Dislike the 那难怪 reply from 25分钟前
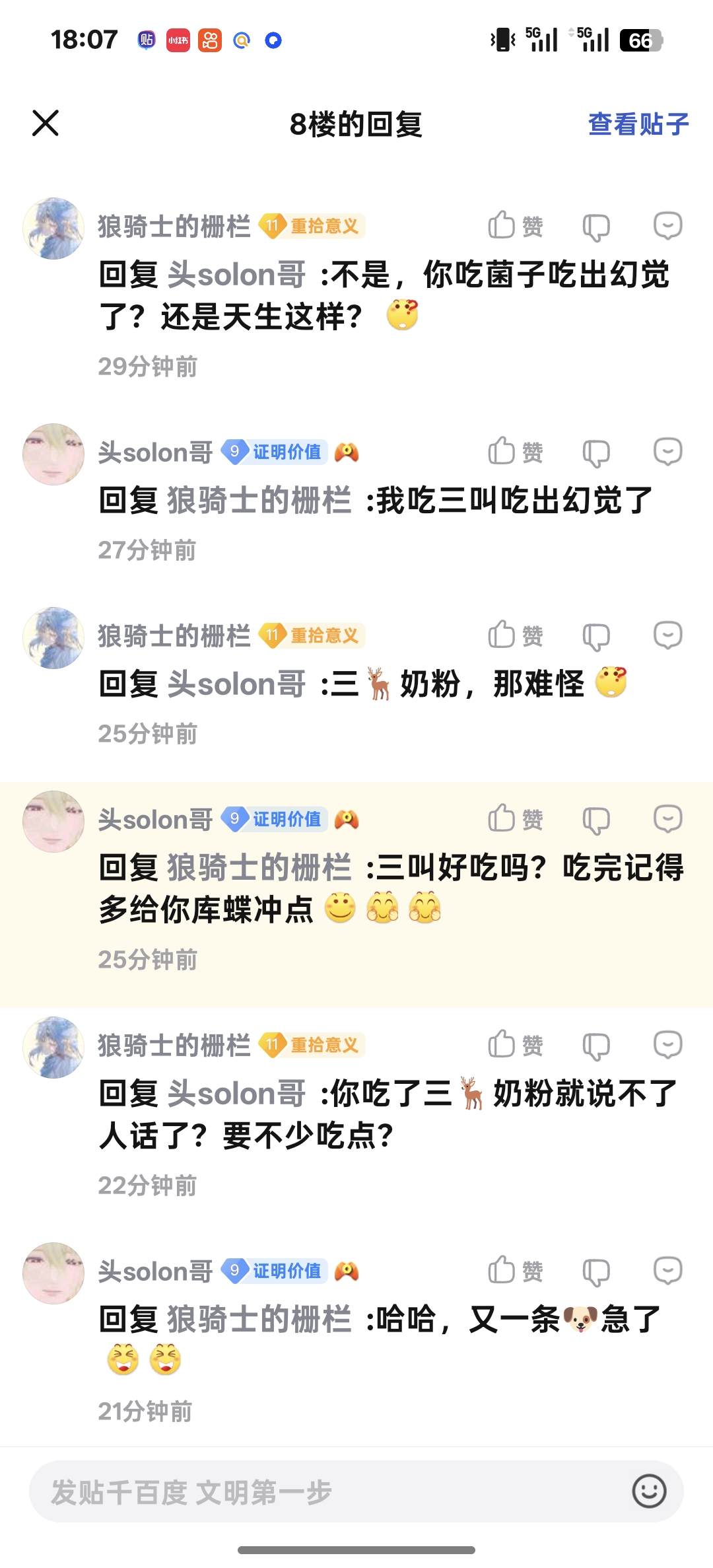This screenshot has width=713, height=1568. click(596, 636)
